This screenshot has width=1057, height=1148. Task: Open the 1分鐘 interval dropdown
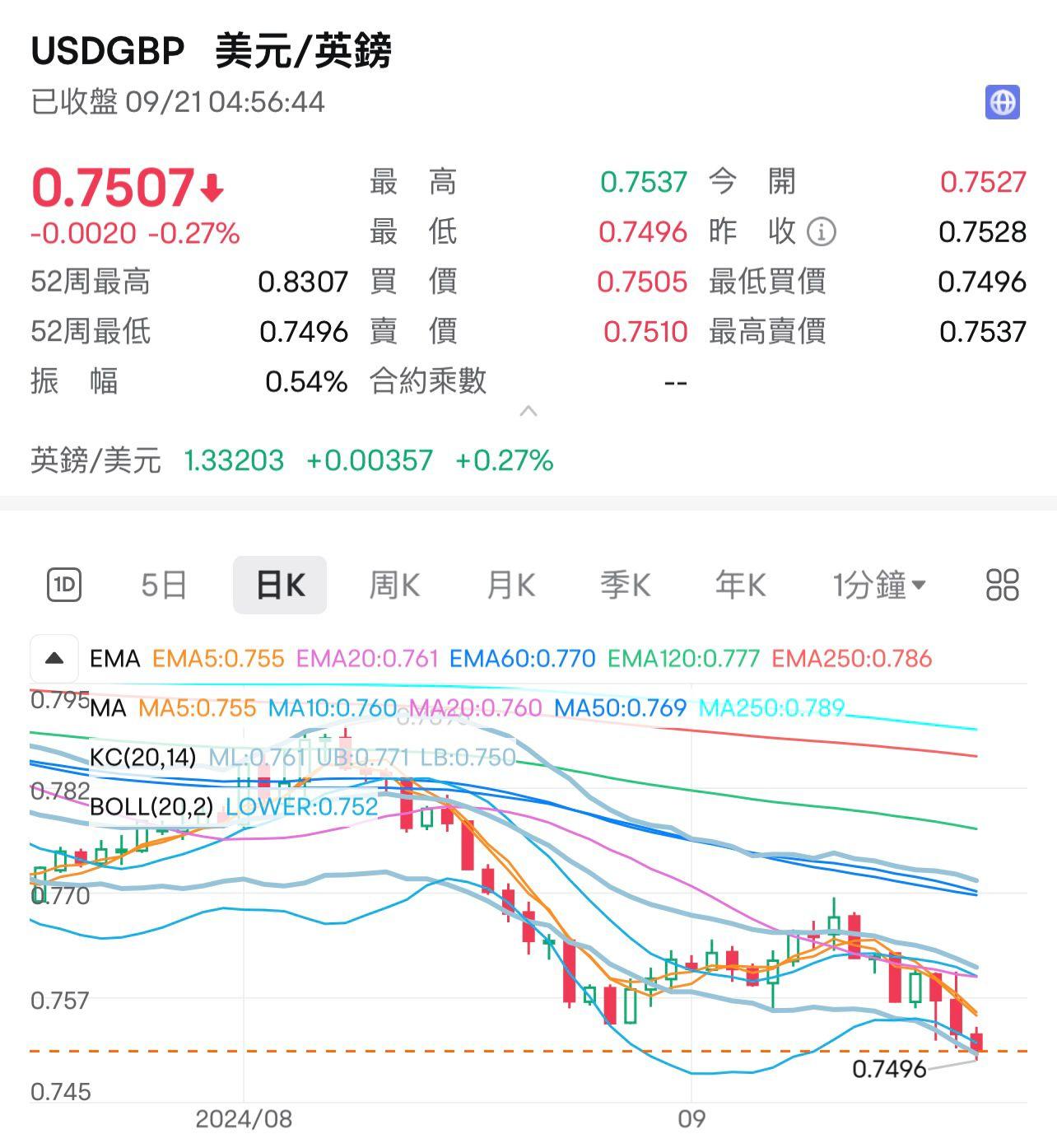click(878, 586)
